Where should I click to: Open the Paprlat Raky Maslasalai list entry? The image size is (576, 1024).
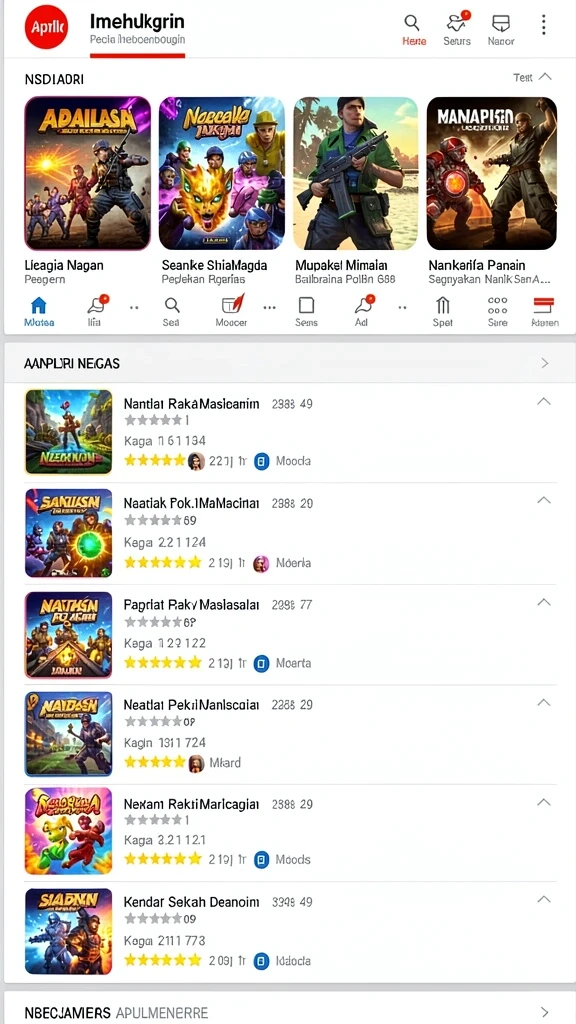[291, 635]
